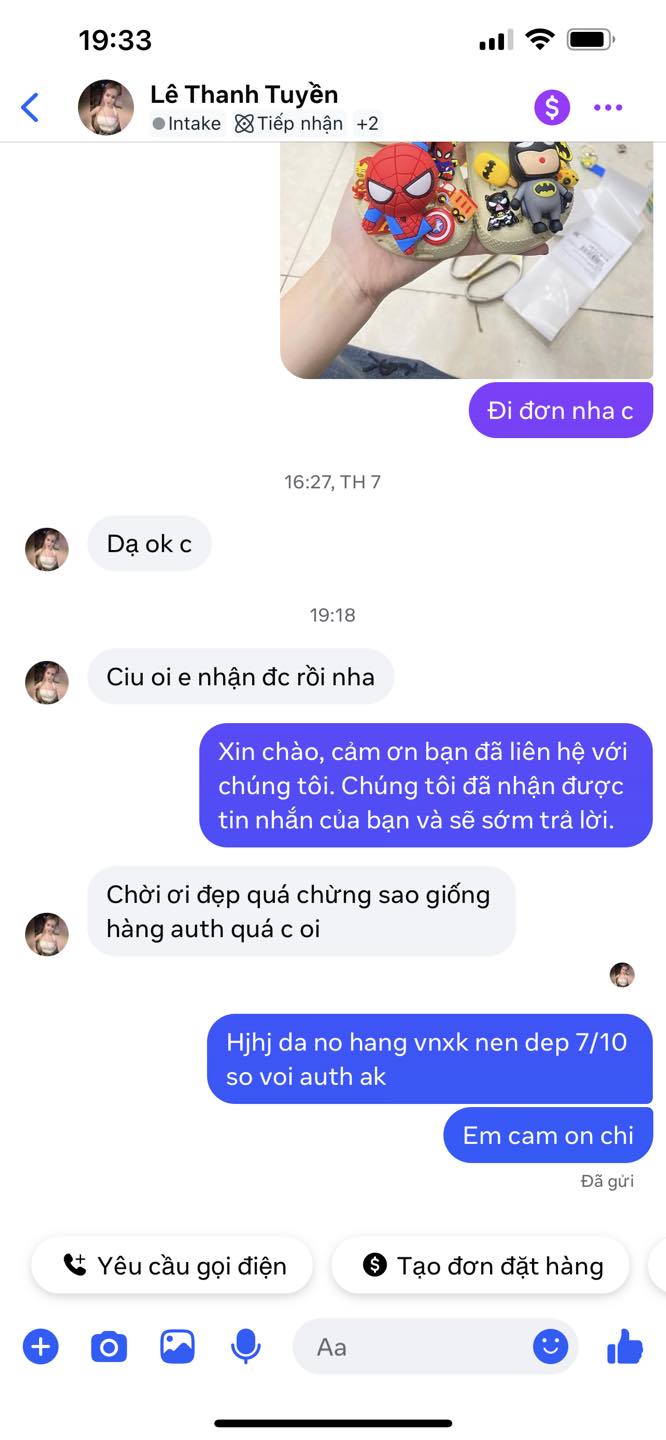Open the plus attachments menu
Viewport: 666px width, 1440px height.
(41, 1347)
